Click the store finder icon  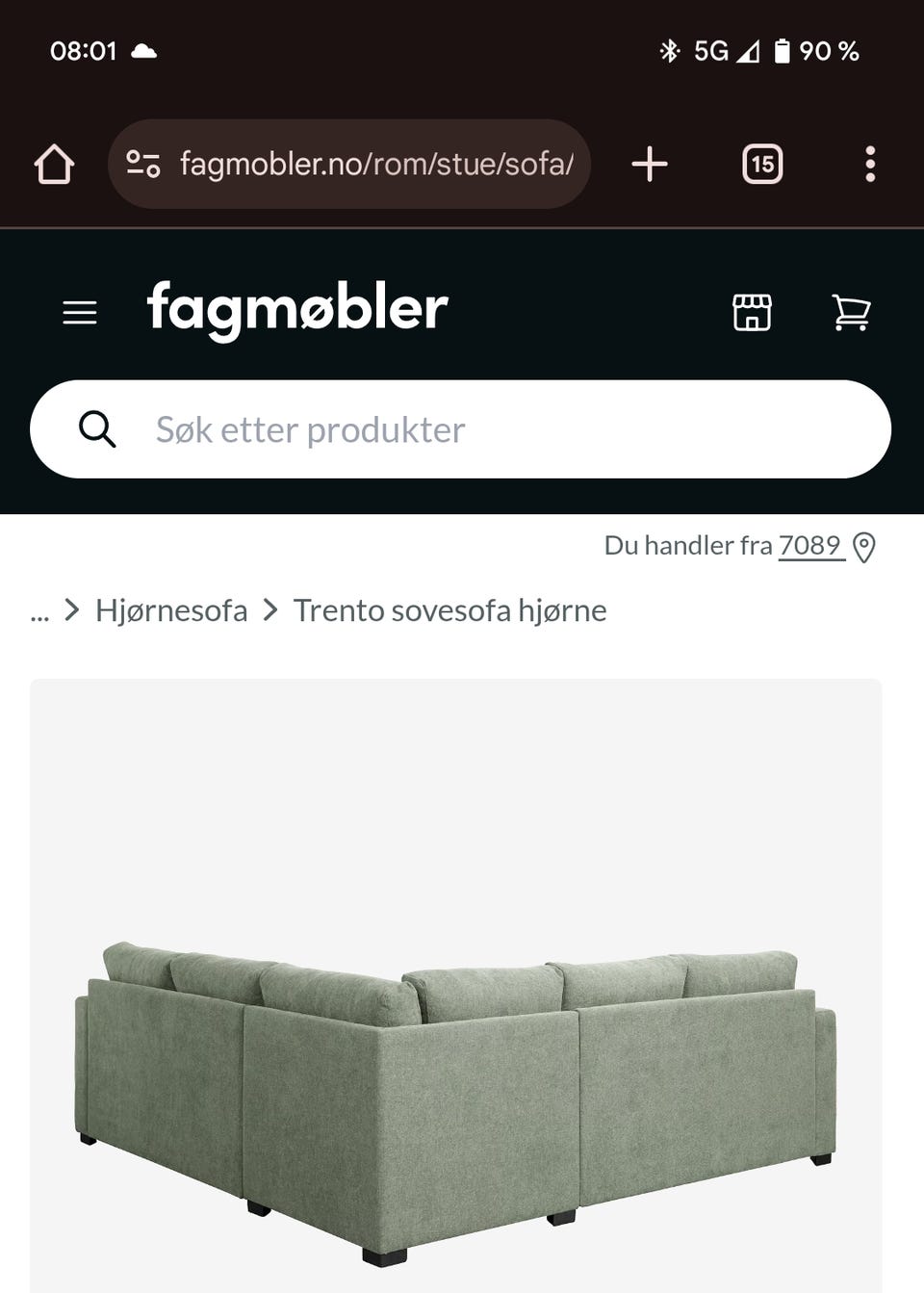coord(753,312)
